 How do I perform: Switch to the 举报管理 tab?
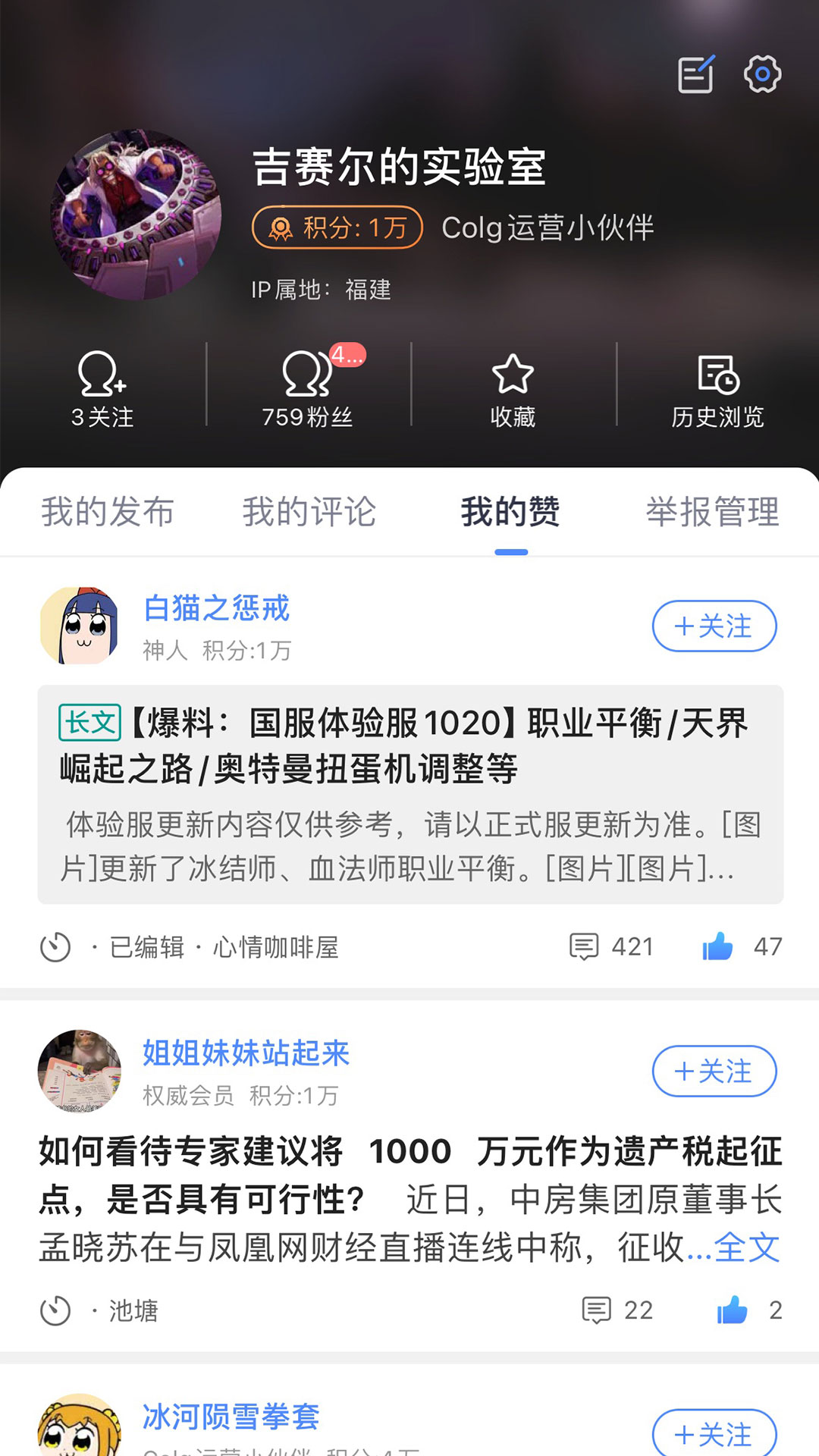click(712, 512)
